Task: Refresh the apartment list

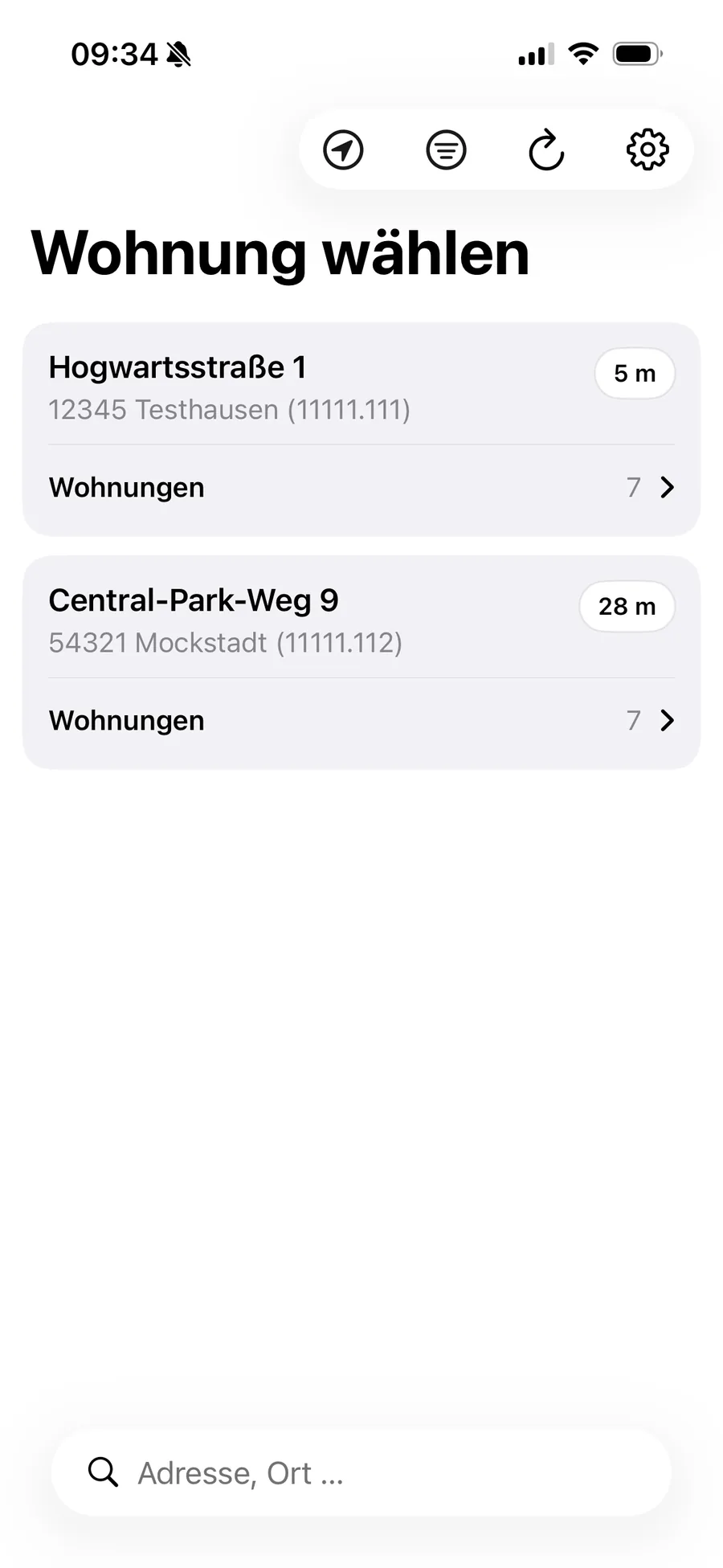Action: 546,149
